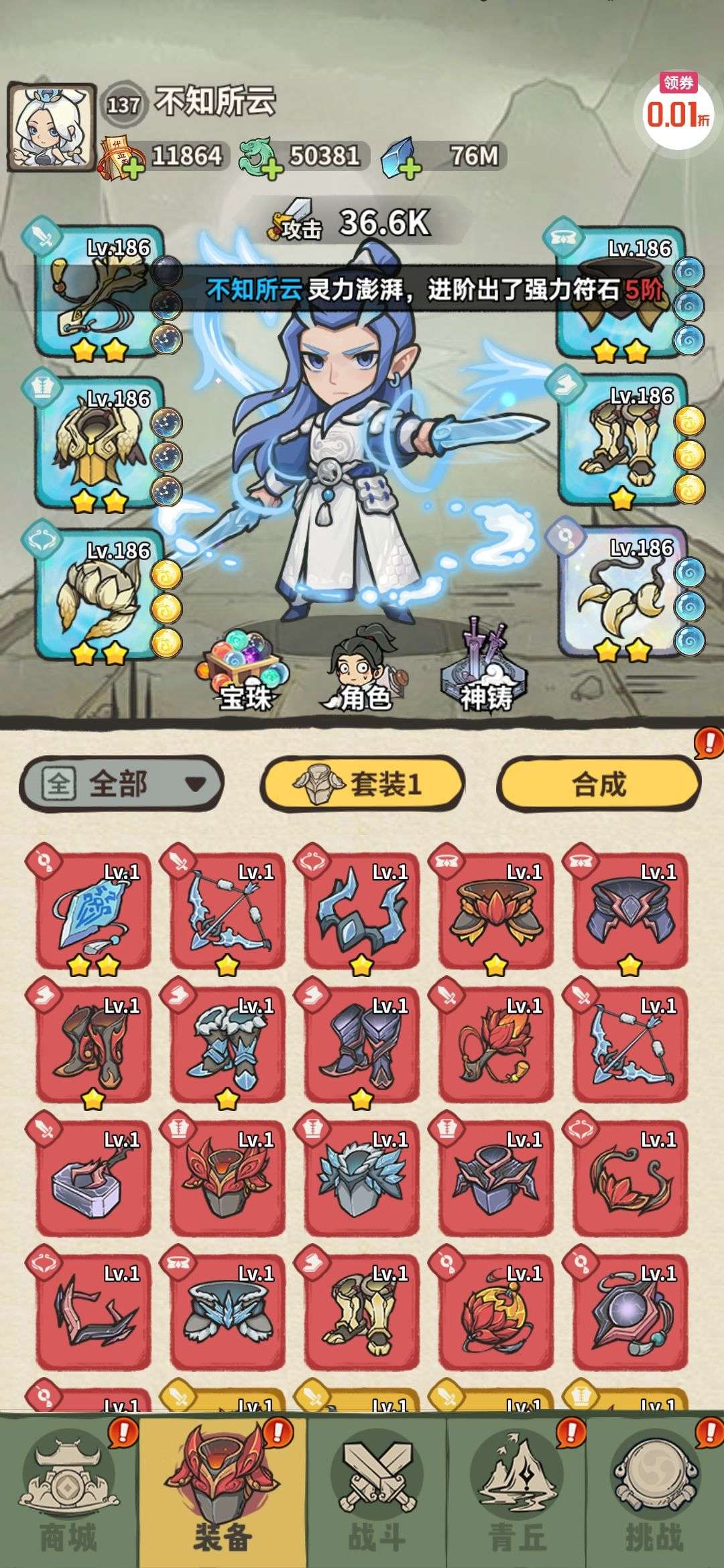The image size is (724, 1568).
Task: Open the player avatar profile
Action: click(51, 126)
